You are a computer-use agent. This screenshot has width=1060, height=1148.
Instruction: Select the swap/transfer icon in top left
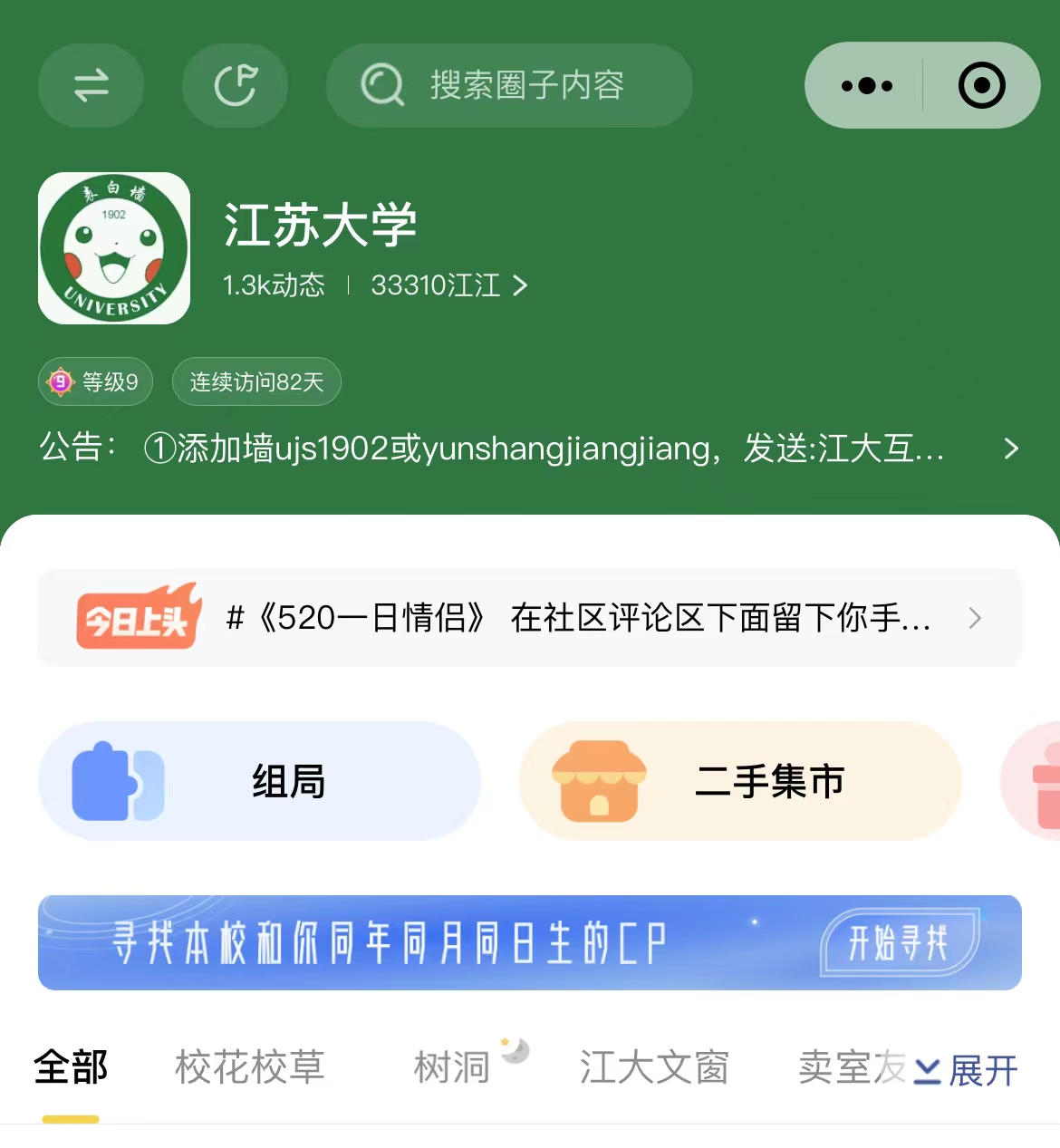[x=90, y=85]
